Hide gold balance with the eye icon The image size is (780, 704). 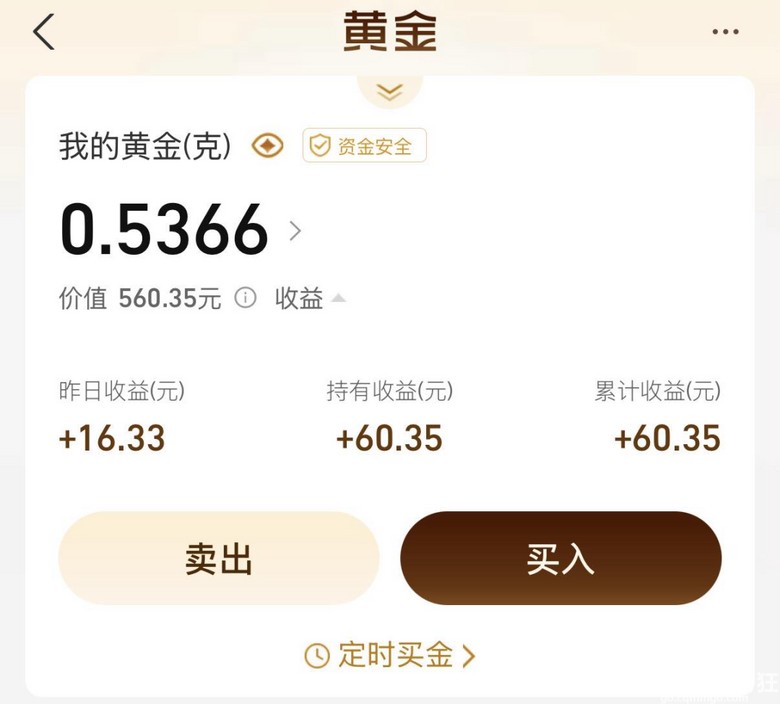click(267, 146)
